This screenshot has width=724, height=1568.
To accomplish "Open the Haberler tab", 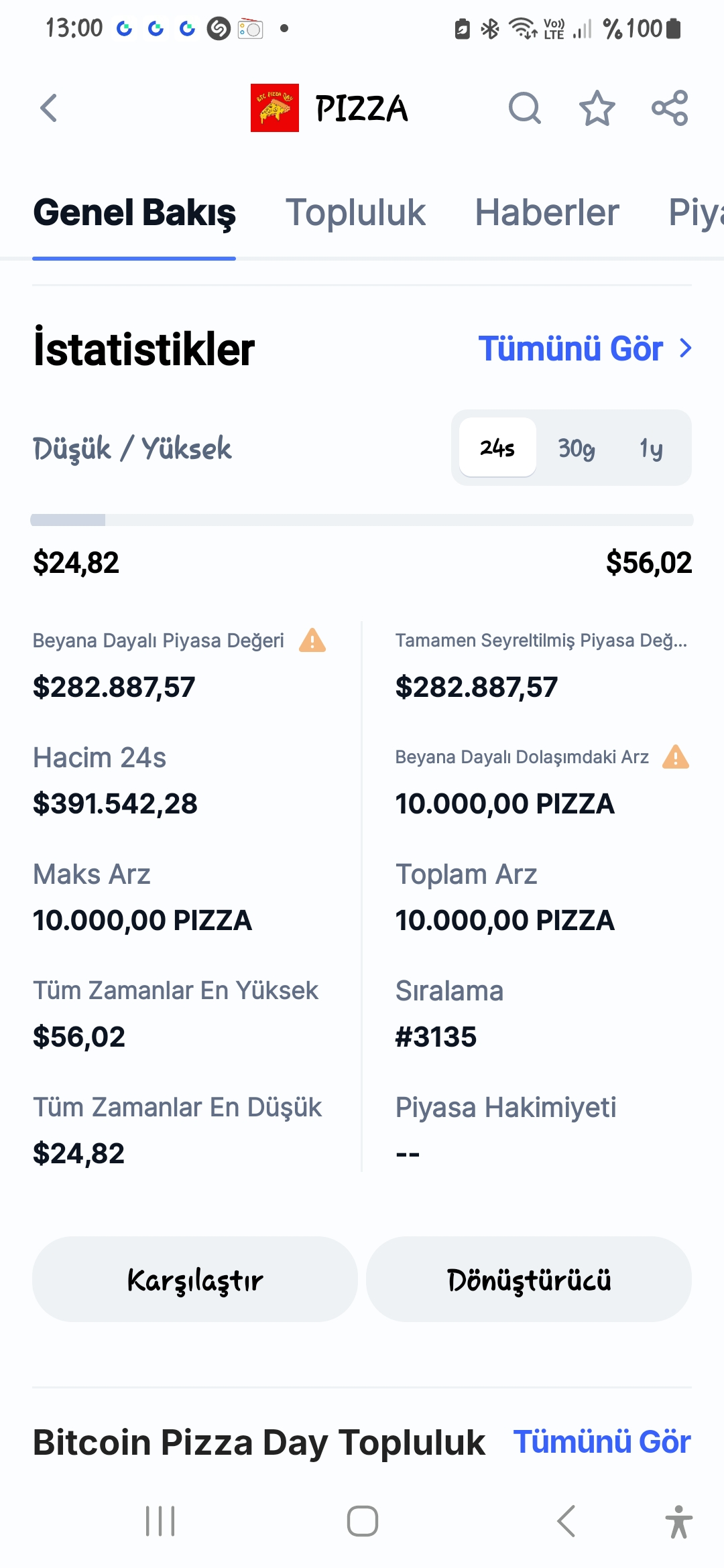I will (546, 212).
